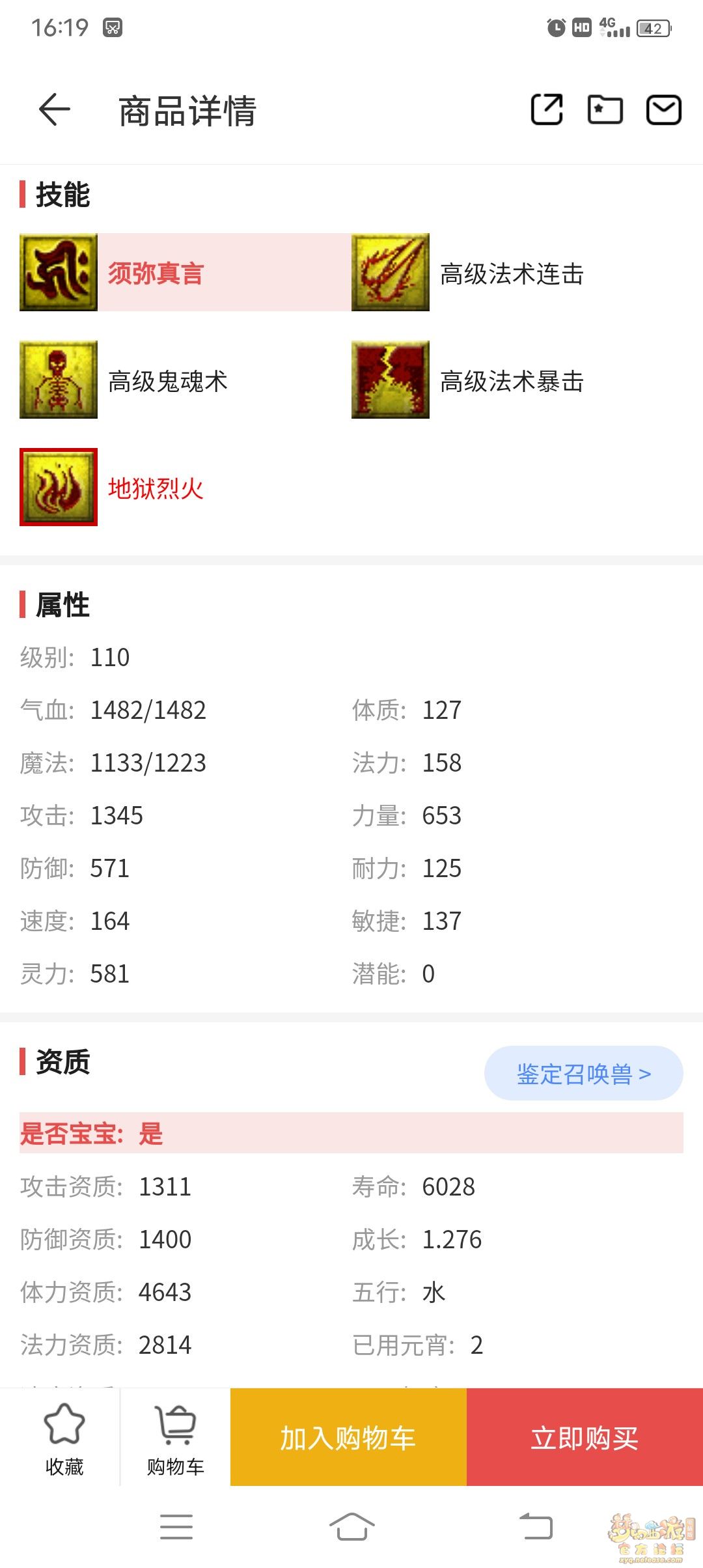View the 地狱烈火 skill details
The height and width of the screenshot is (1568, 703).
click(x=155, y=488)
